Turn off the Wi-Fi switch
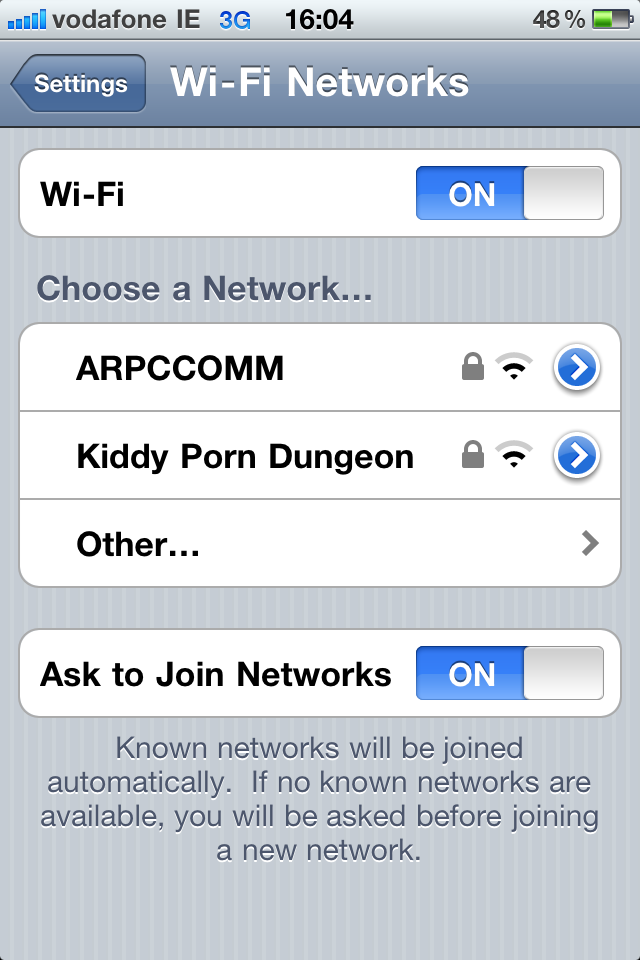 coord(510,193)
